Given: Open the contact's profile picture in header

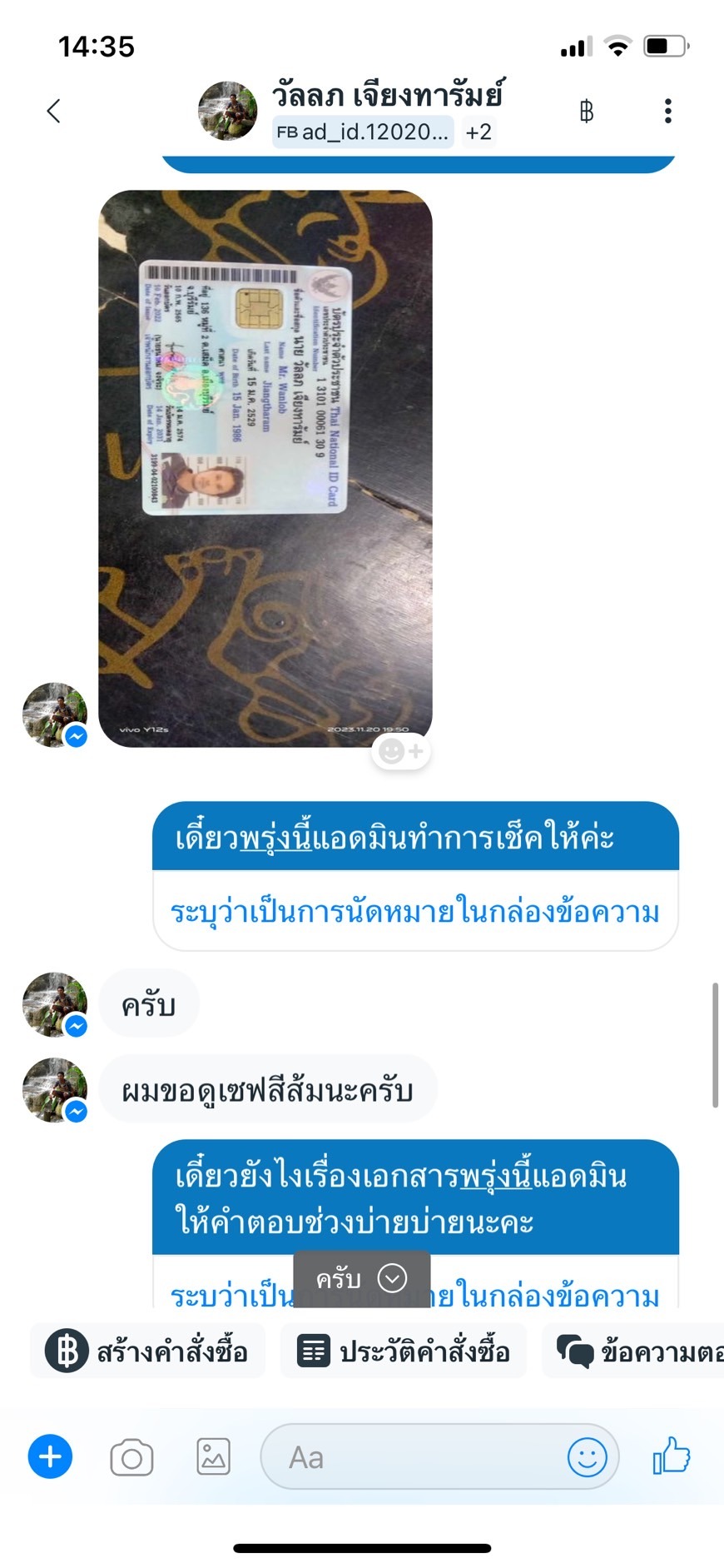Looking at the screenshot, I should tap(227, 111).
